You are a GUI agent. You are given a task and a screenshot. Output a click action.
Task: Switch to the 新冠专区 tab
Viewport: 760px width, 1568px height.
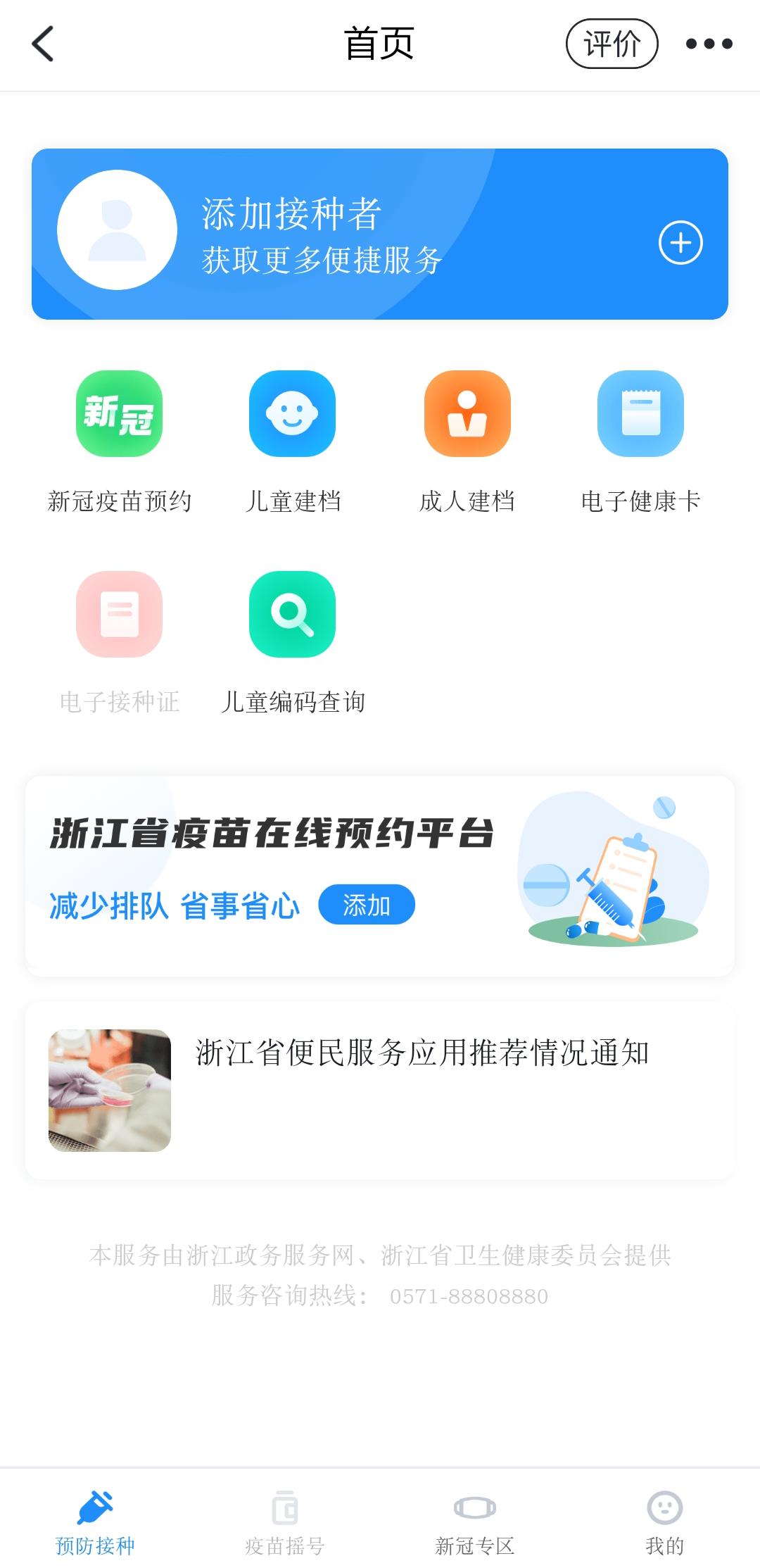[x=475, y=1522]
